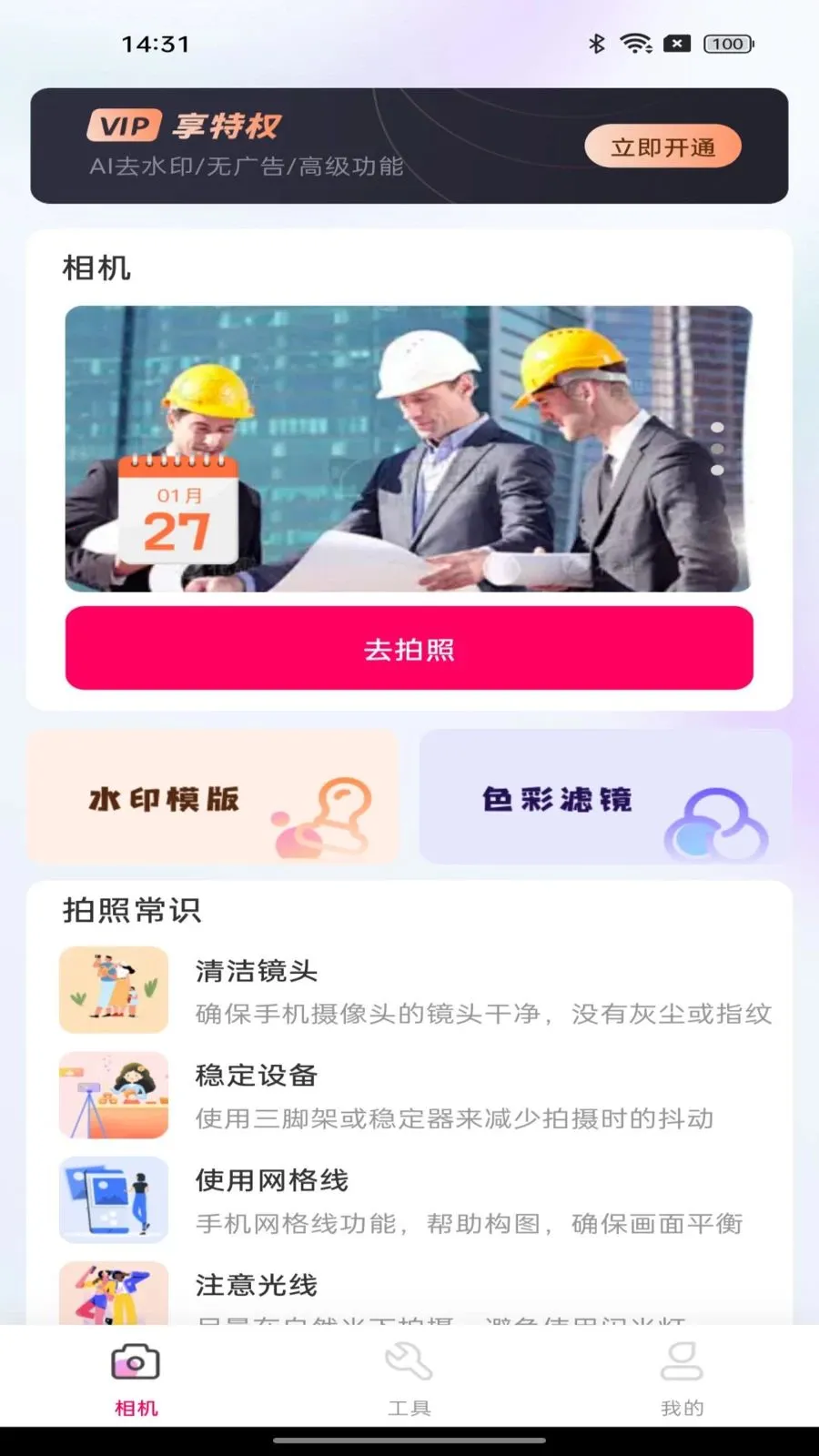Switch to the 我的 tab

point(682,1379)
